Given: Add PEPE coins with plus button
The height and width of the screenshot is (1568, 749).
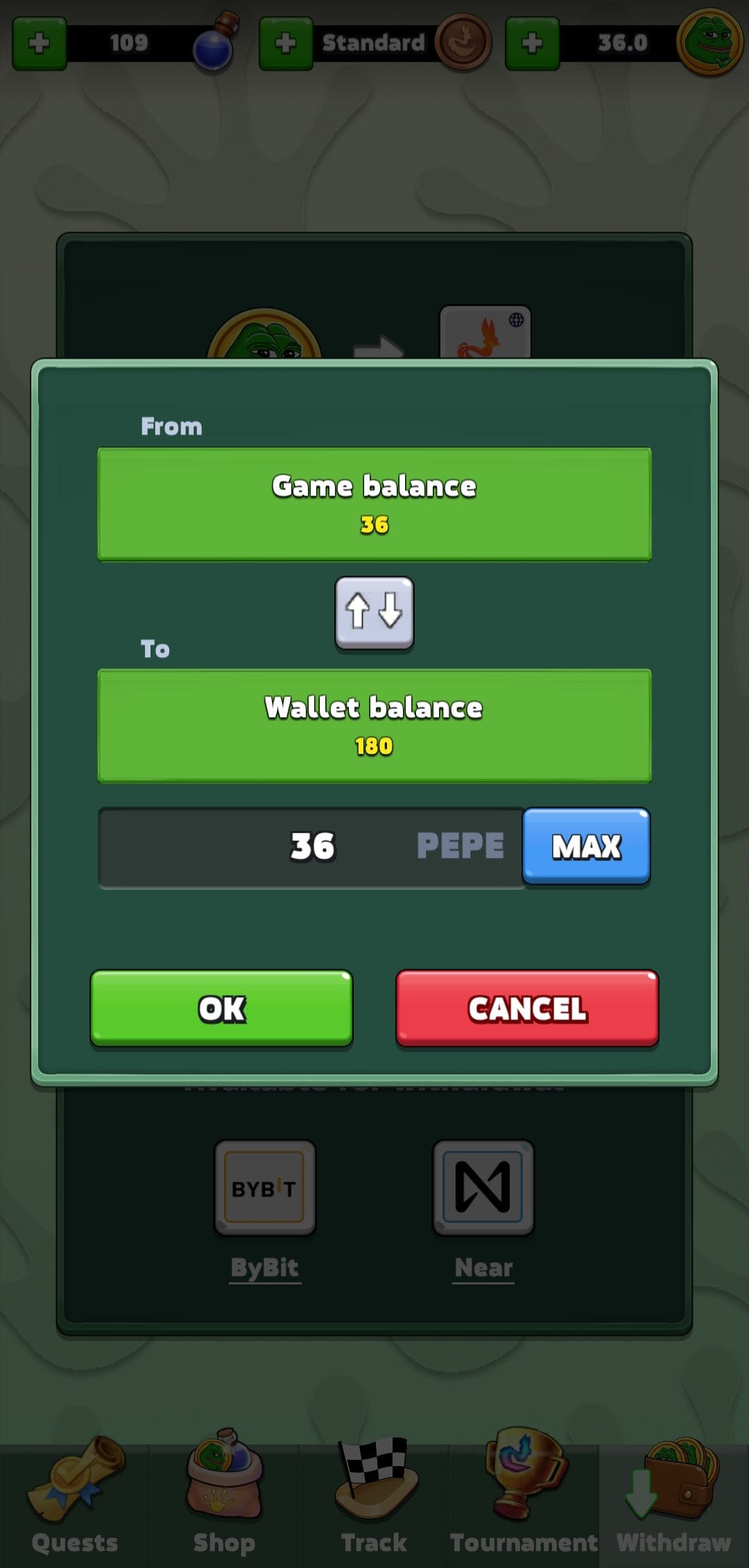Looking at the screenshot, I should (532, 44).
